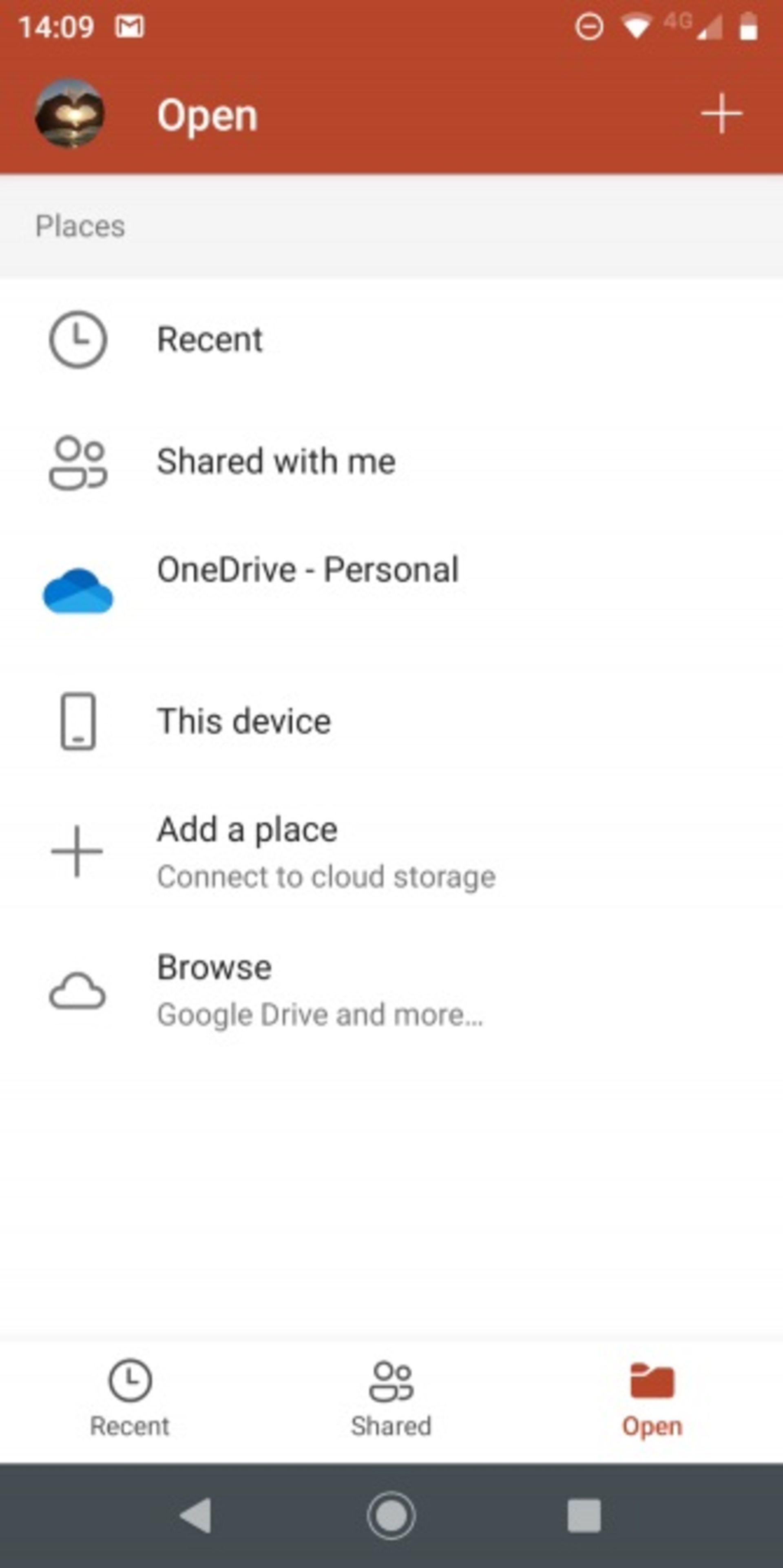Open Shared with me

pos(276,461)
